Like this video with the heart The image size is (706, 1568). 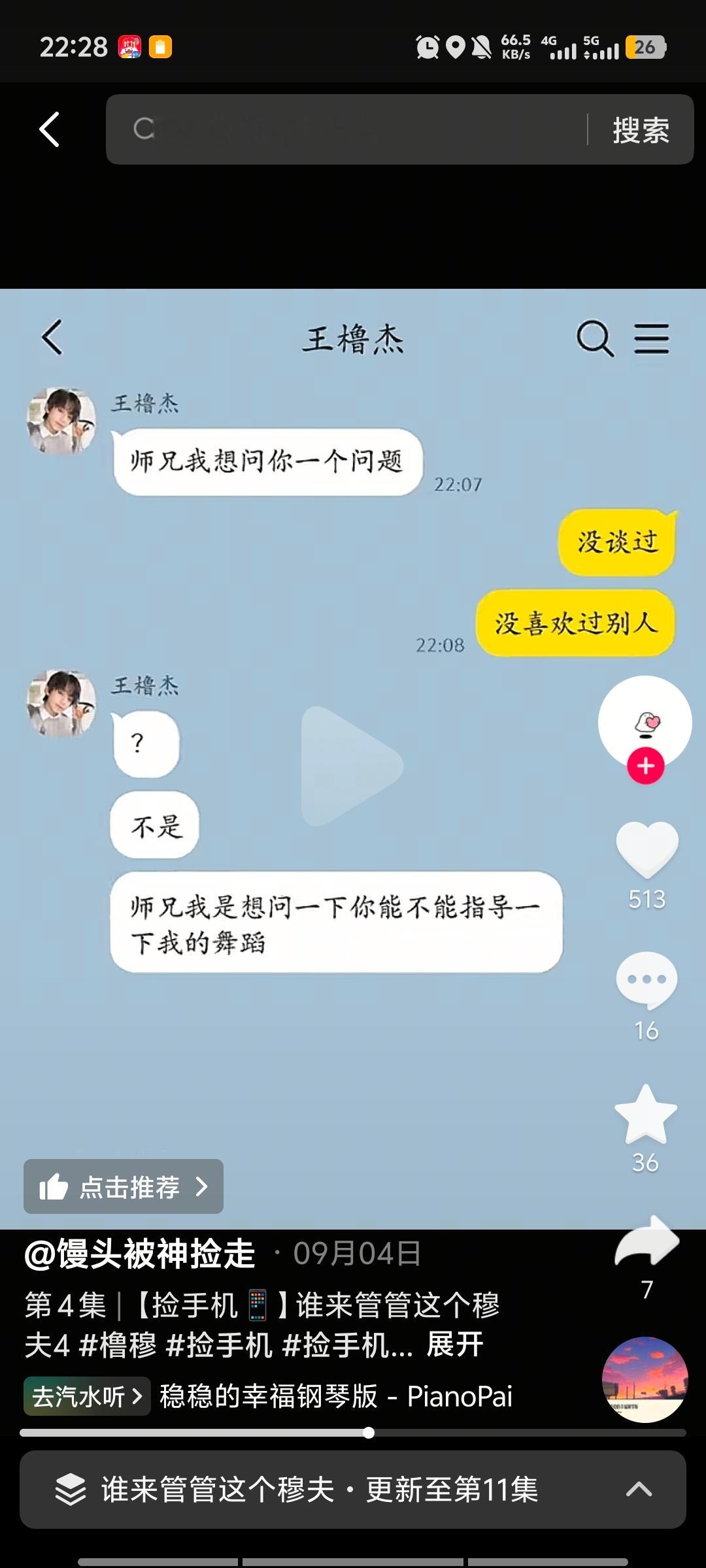pos(647,848)
